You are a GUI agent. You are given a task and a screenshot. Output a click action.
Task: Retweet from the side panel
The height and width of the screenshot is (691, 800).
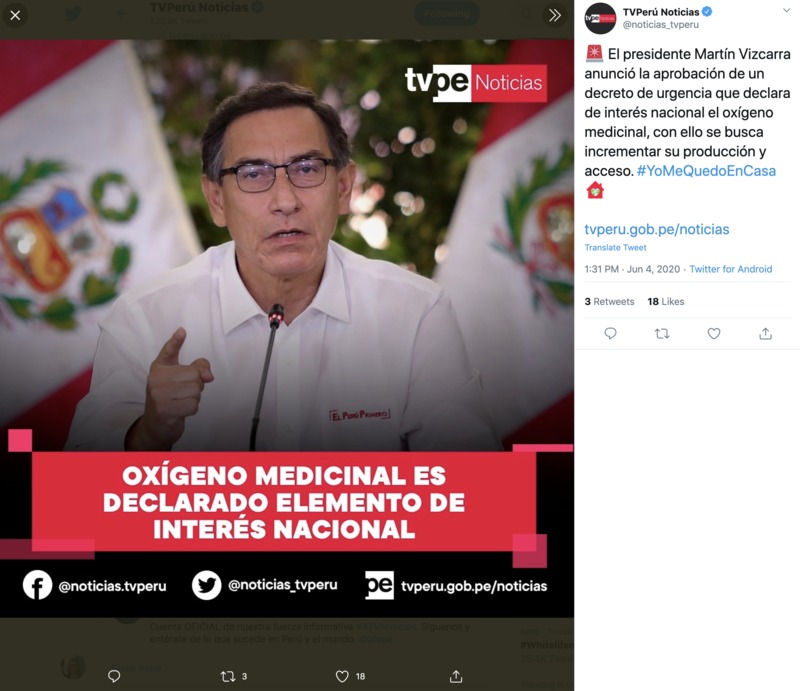662,334
